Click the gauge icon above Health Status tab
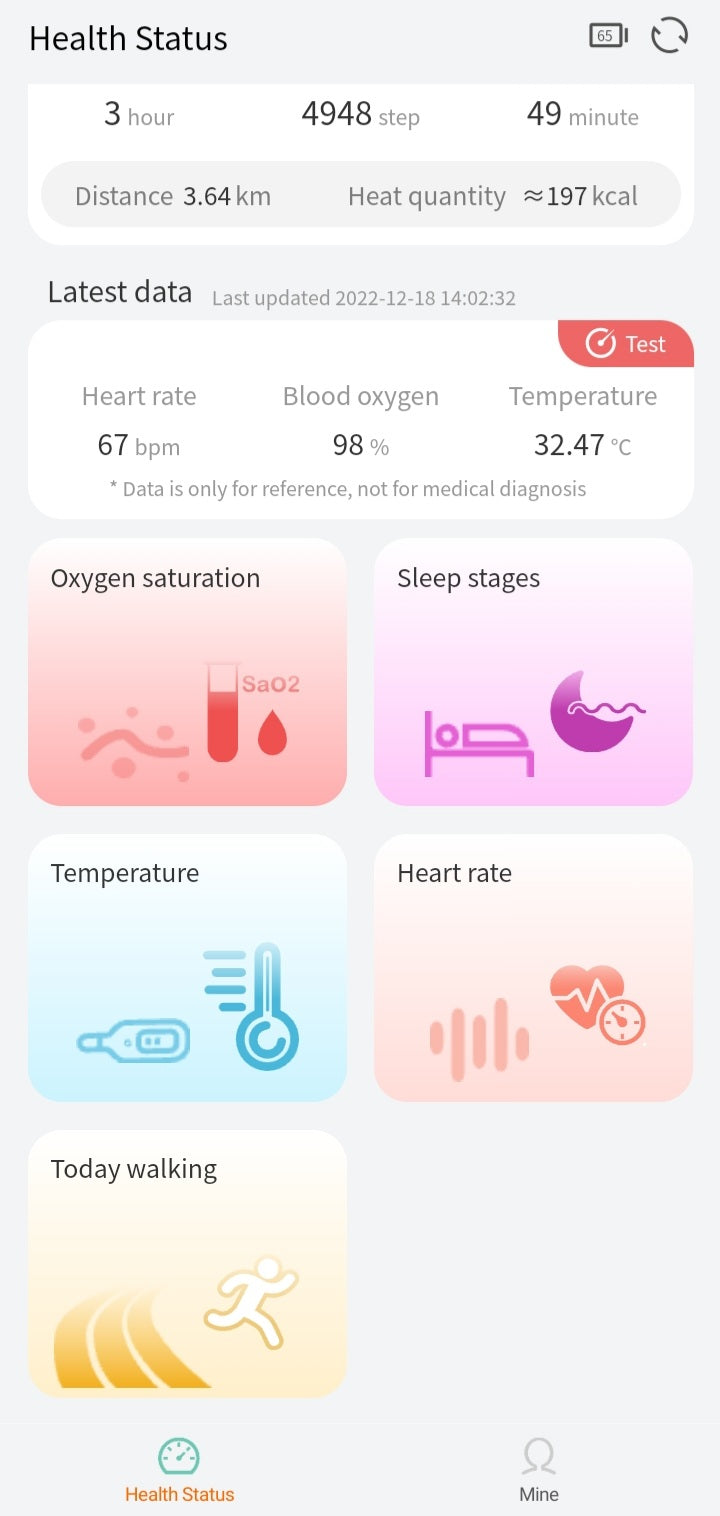720x1516 pixels. coord(181,1458)
